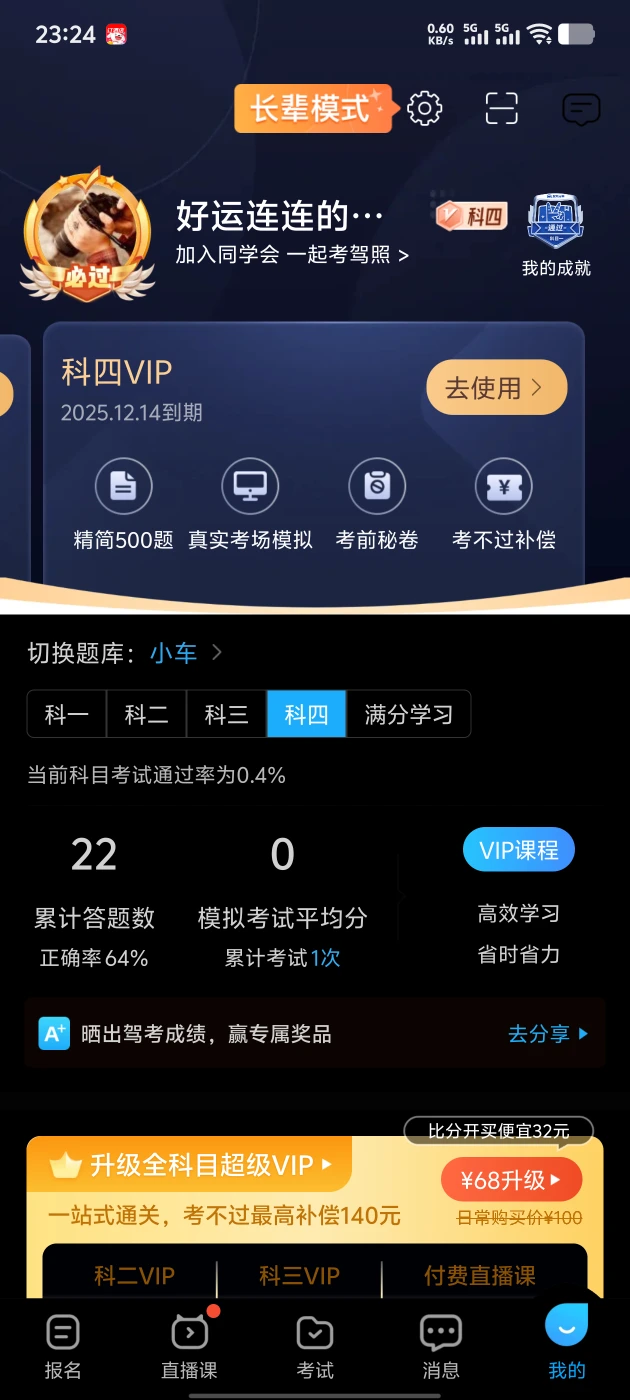Open 精简500题
Image resolution: width=630 pixels, height=1400 pixels.
[124, 505]
